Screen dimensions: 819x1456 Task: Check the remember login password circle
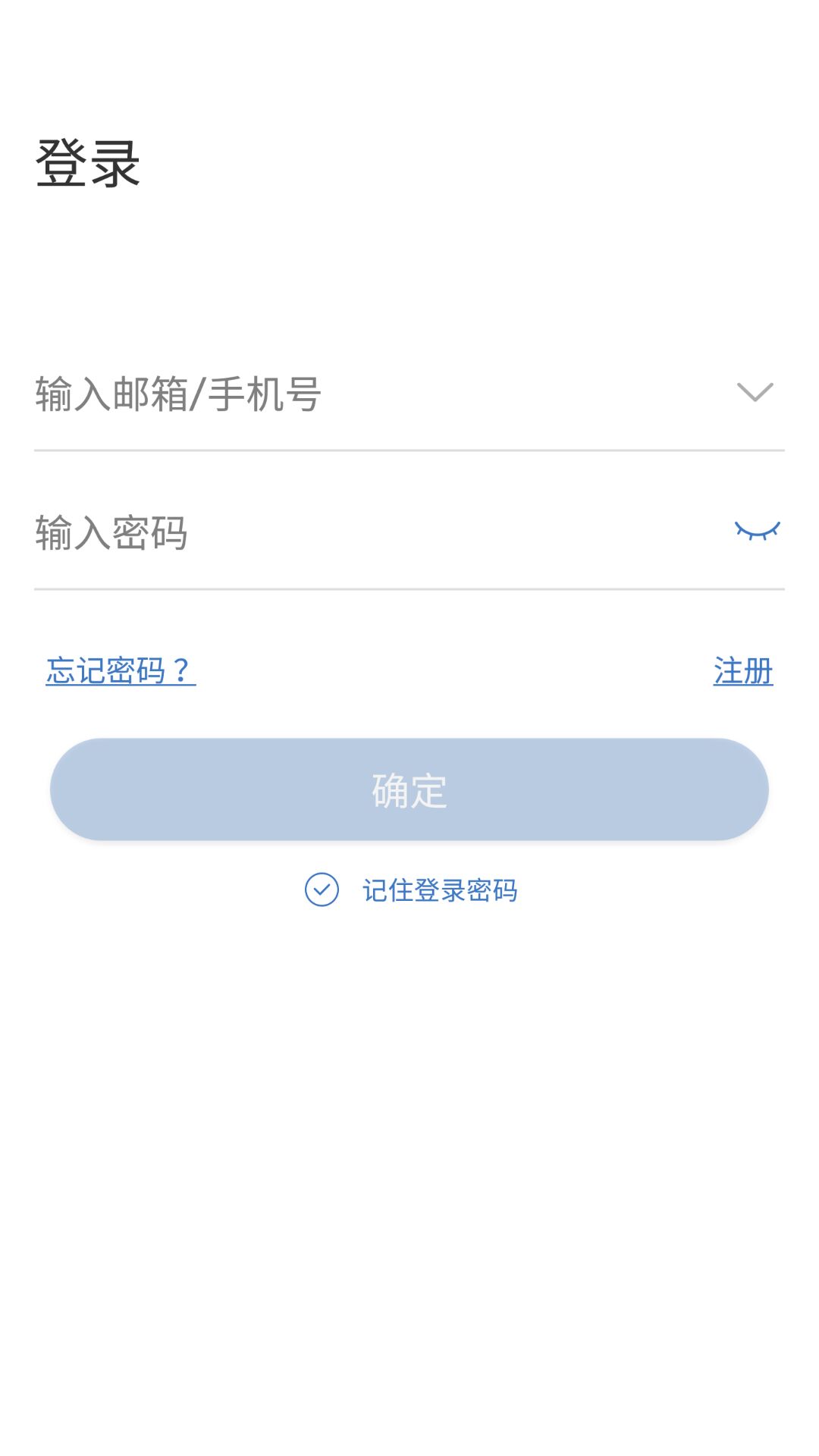[x=322, y=891]
